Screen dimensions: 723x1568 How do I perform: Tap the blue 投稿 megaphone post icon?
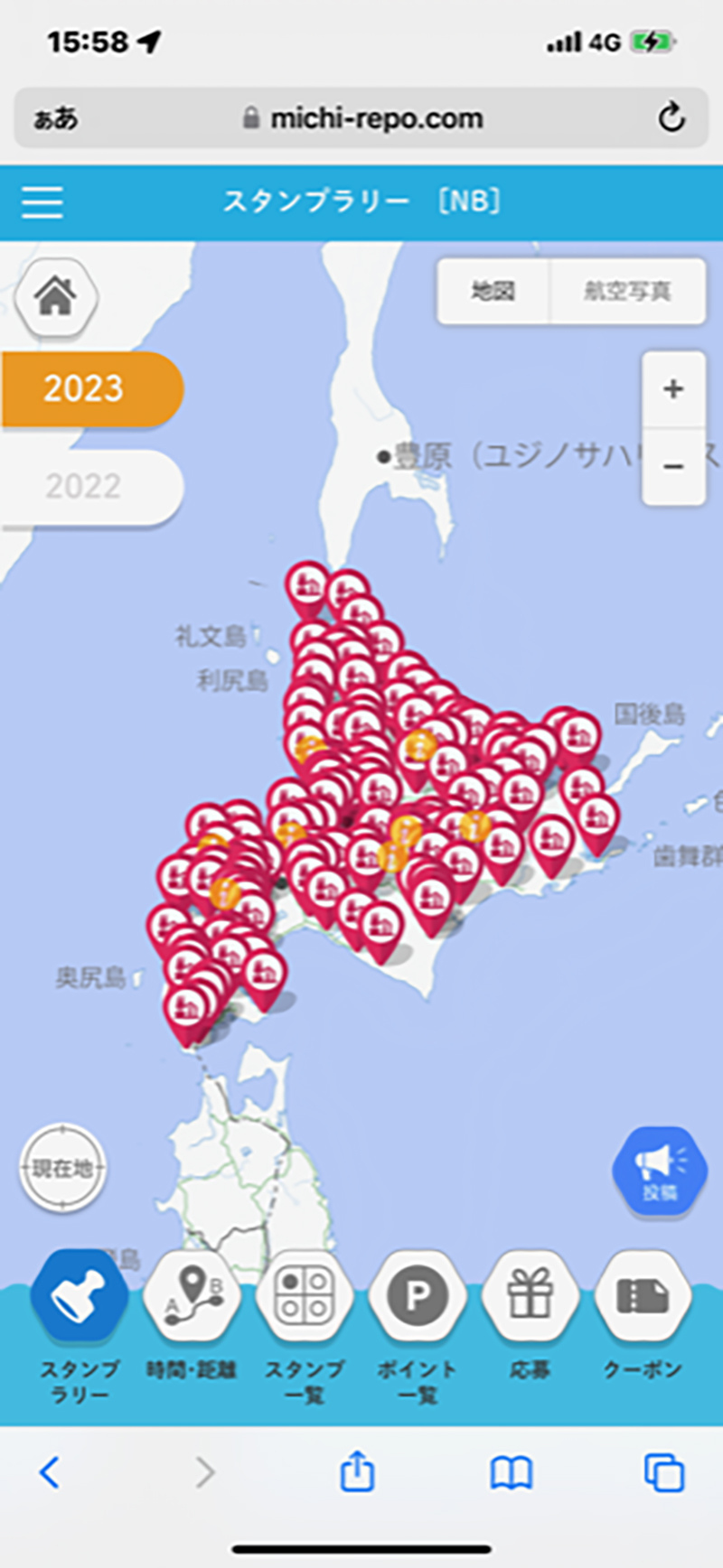pyautogui.click(x=659, y=1169)
